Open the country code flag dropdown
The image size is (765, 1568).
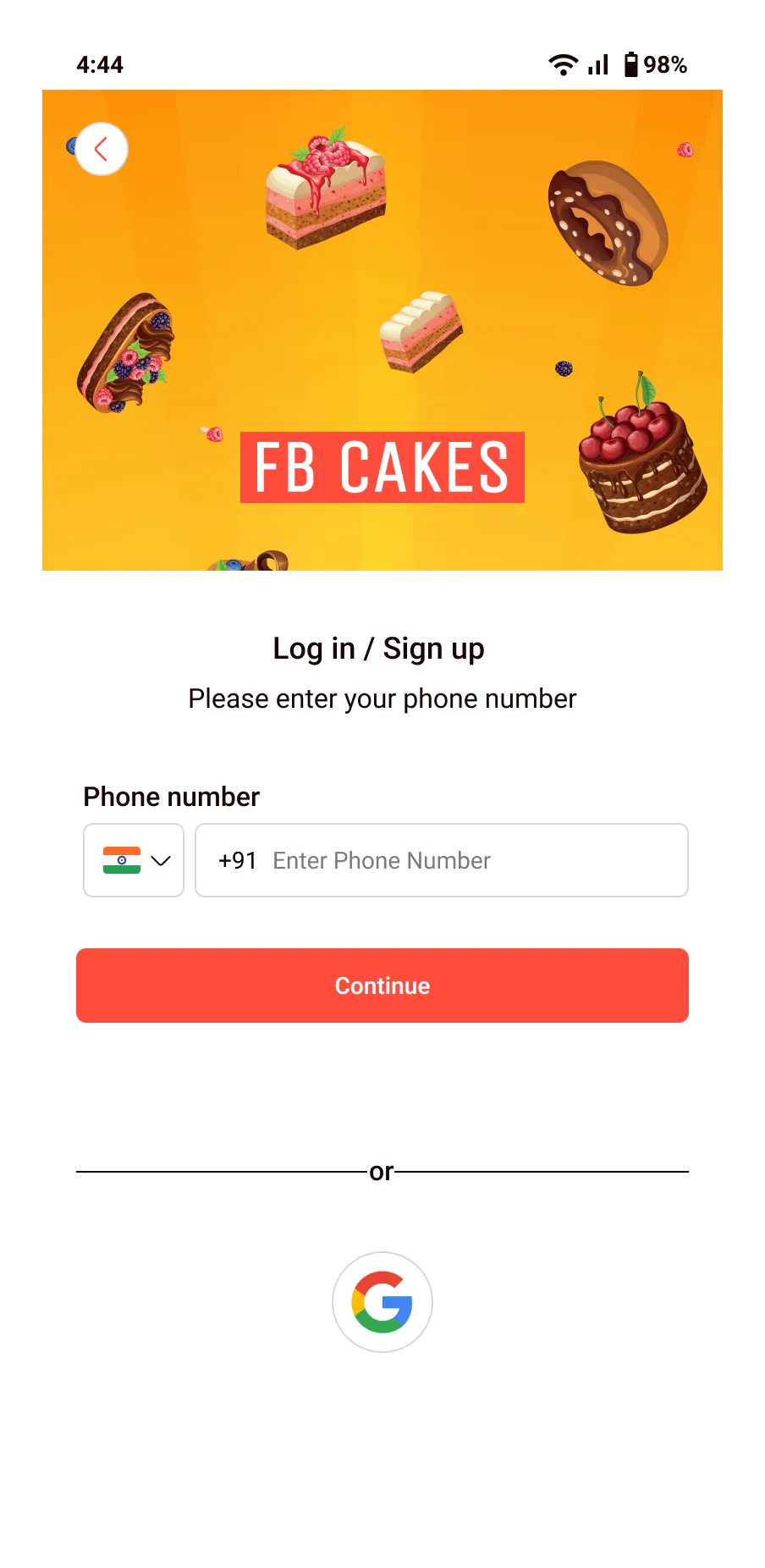[x=134, y=860]
